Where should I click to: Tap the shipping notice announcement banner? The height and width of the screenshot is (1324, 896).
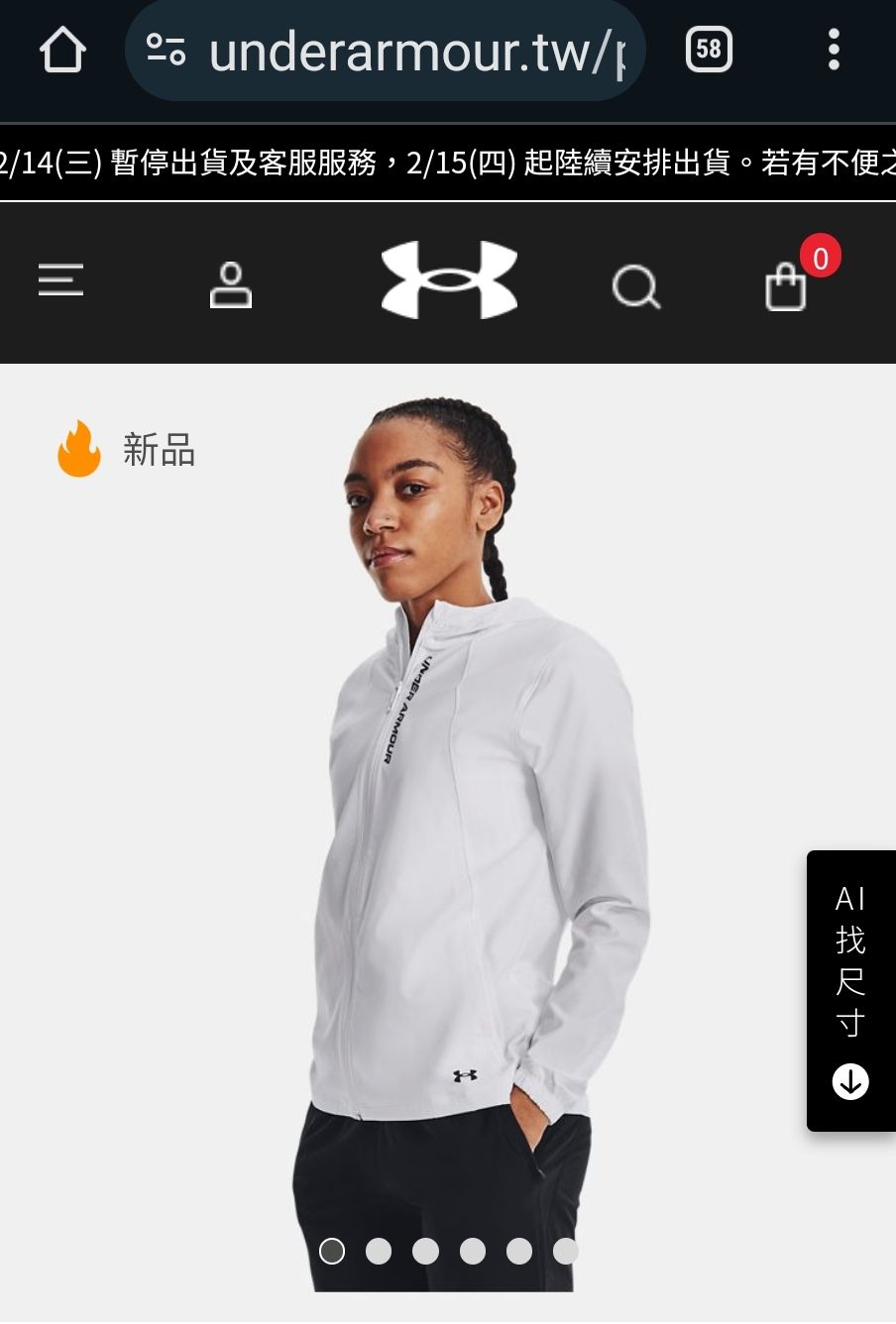click(448, 163)
